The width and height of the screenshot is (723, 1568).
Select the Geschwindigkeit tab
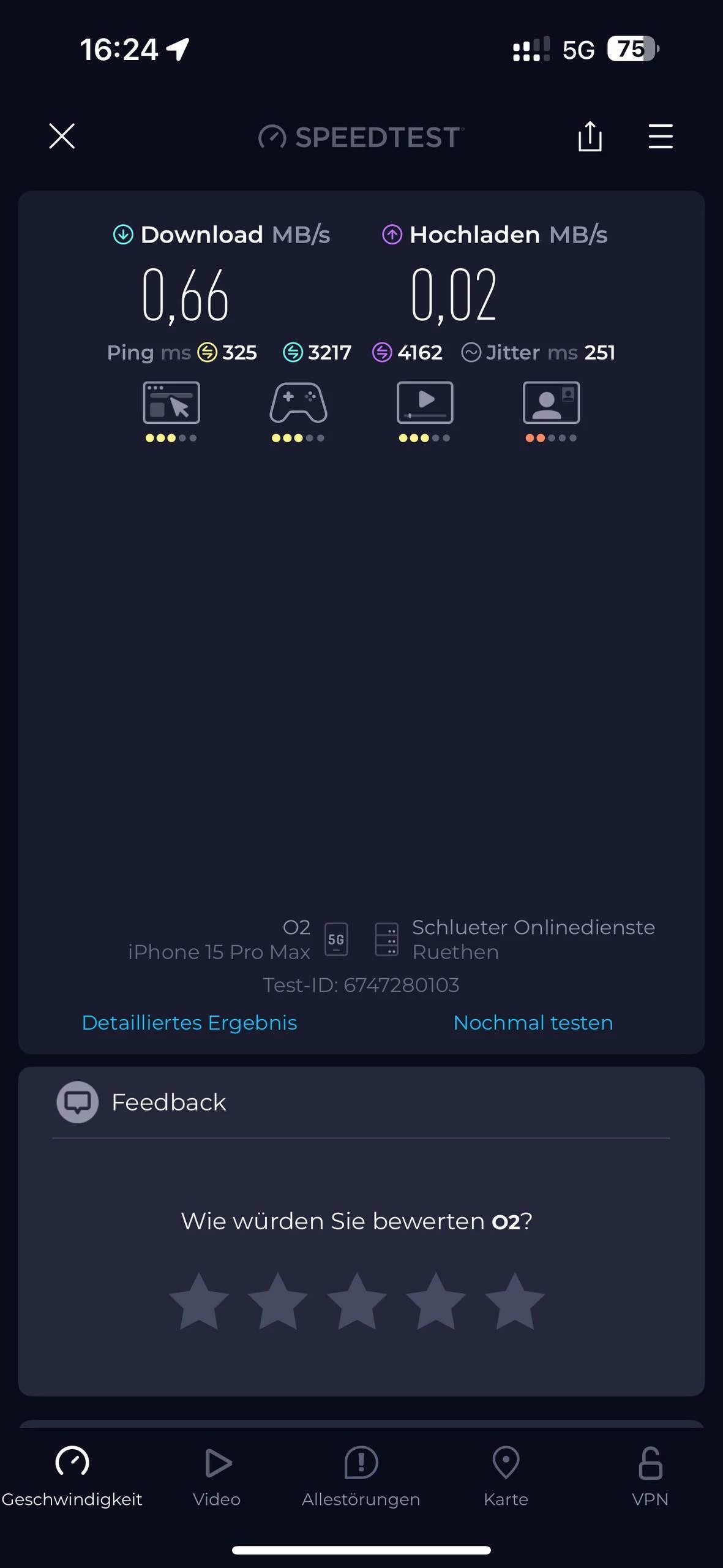(72, 1476)
